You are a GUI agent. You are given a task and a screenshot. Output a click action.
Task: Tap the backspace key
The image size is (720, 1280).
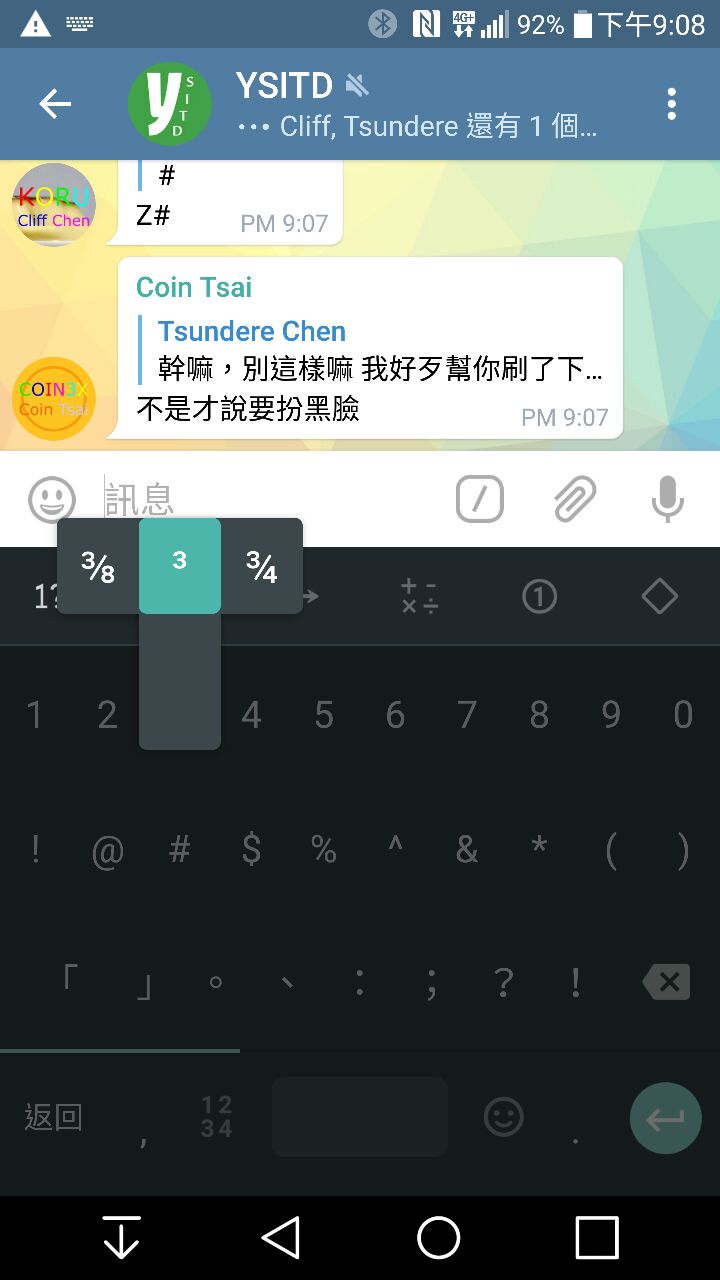click(668, 982)
